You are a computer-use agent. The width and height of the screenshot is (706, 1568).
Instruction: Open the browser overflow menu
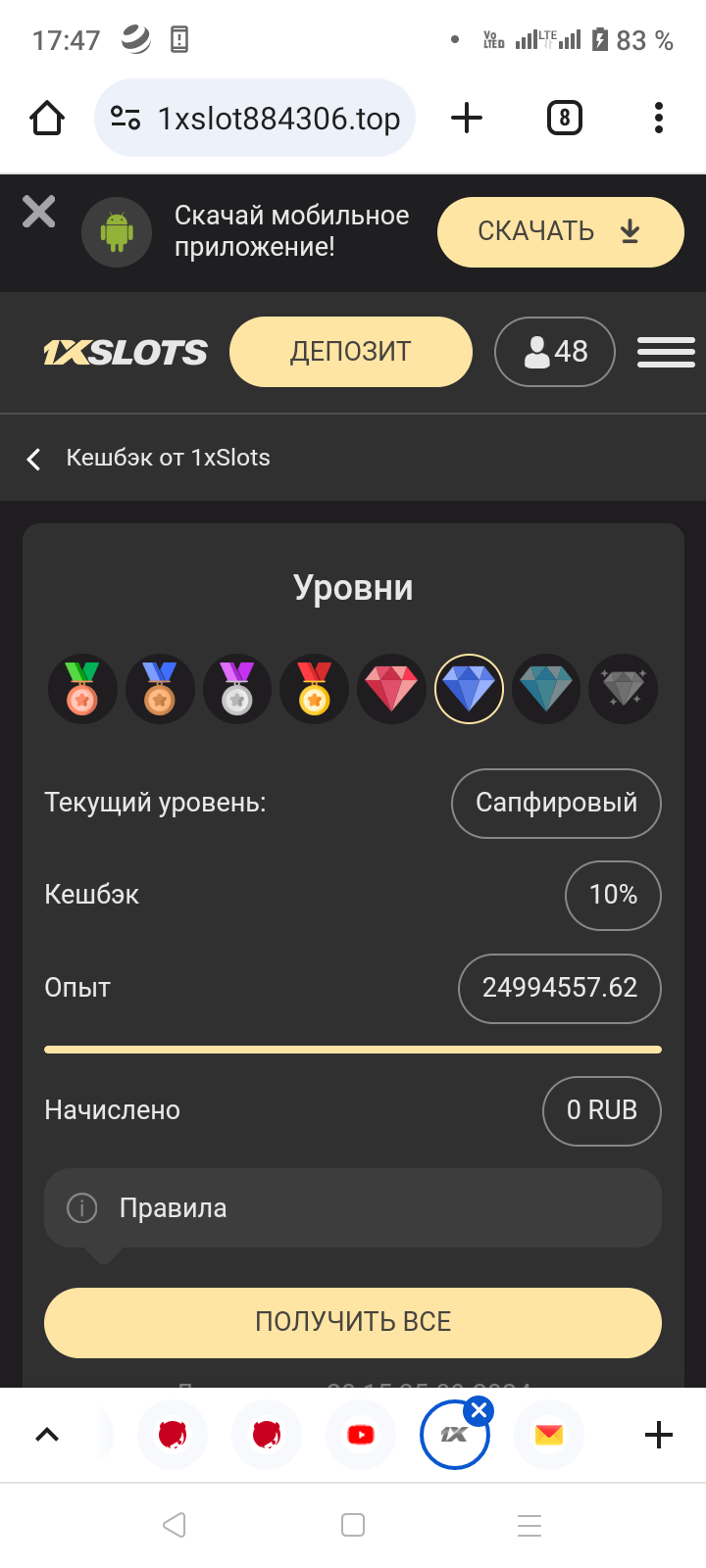pos(658,119)
